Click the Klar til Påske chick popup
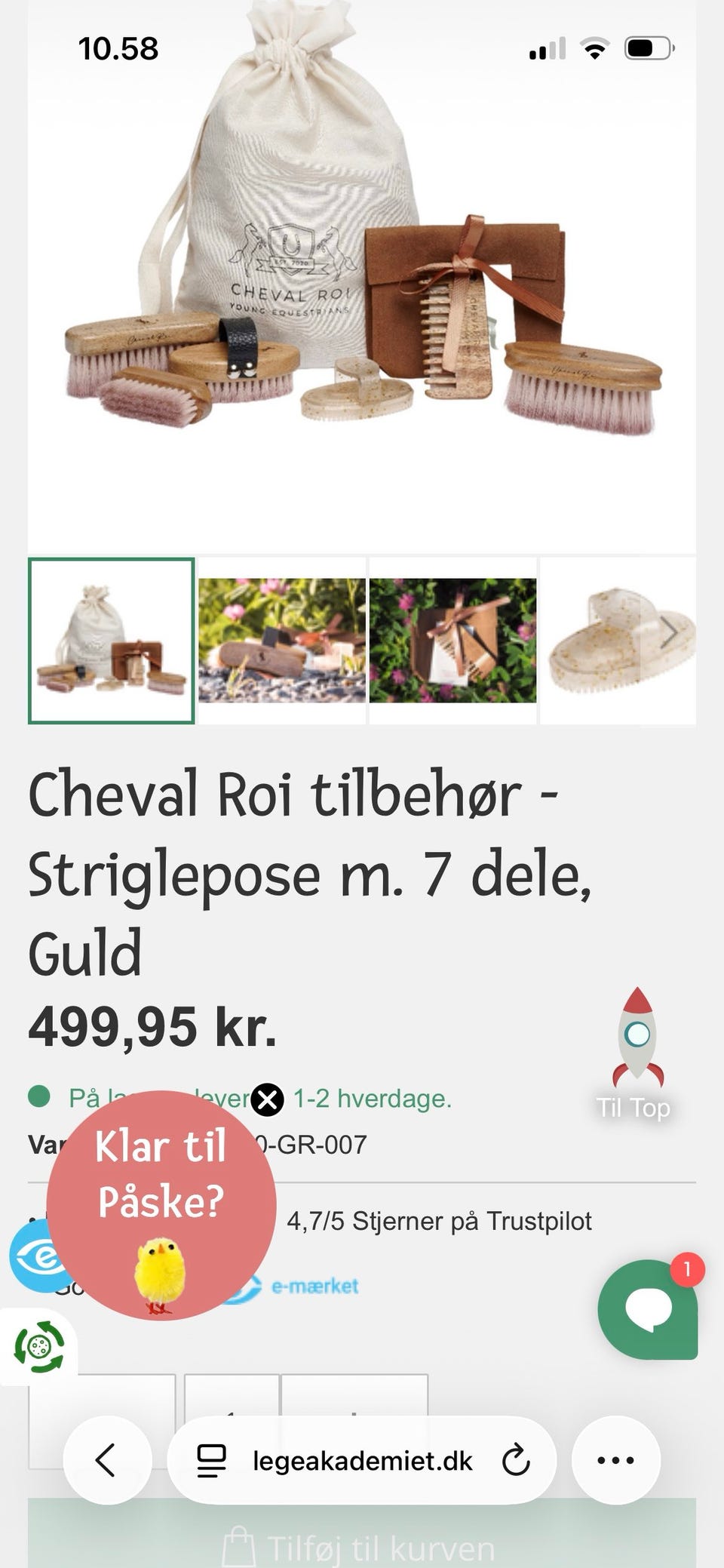The width and height of the screenshot is (724, 1568). [x=162, y=1204]
